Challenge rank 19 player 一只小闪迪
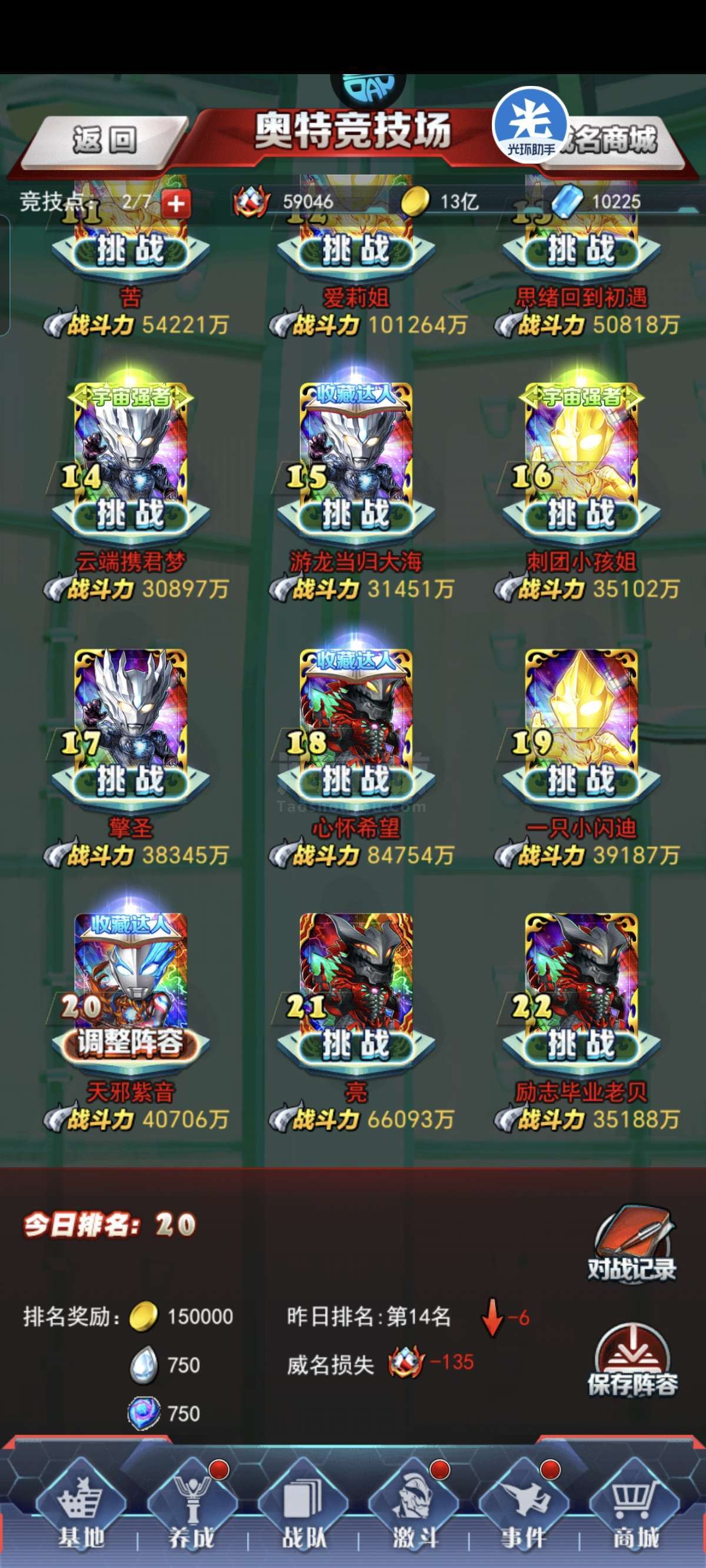Screen dimensions: 706x1568 click(581, 780)
